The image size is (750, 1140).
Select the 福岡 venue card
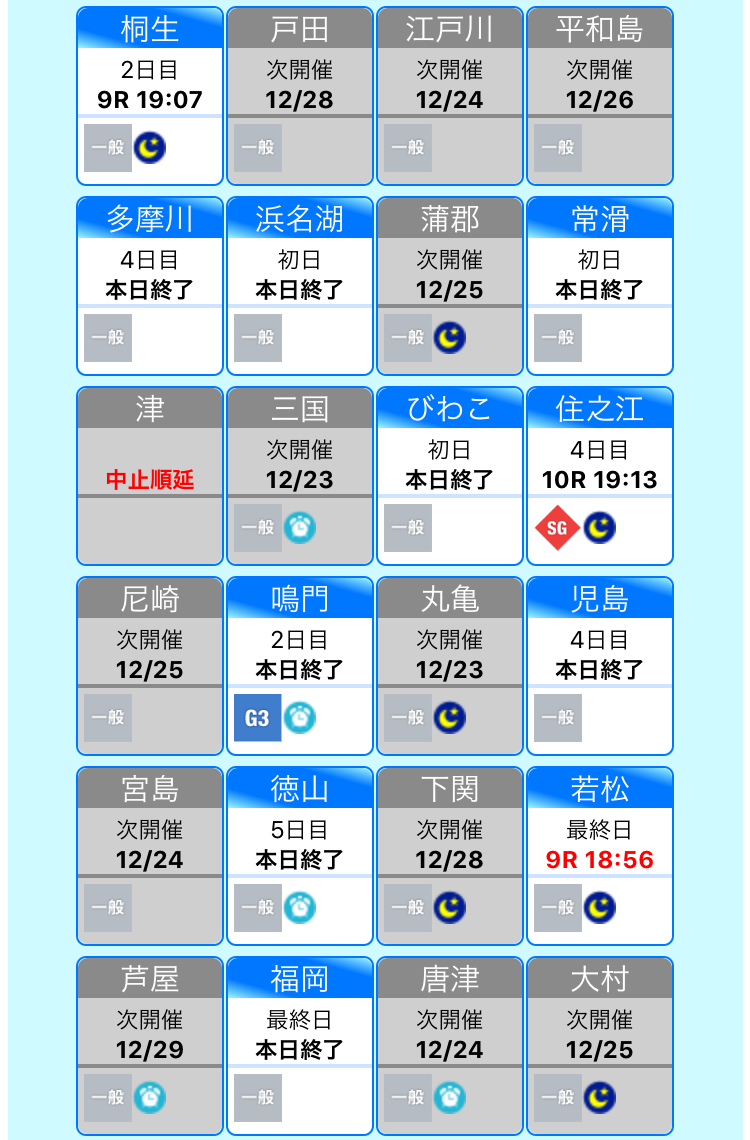(300, 1046)
